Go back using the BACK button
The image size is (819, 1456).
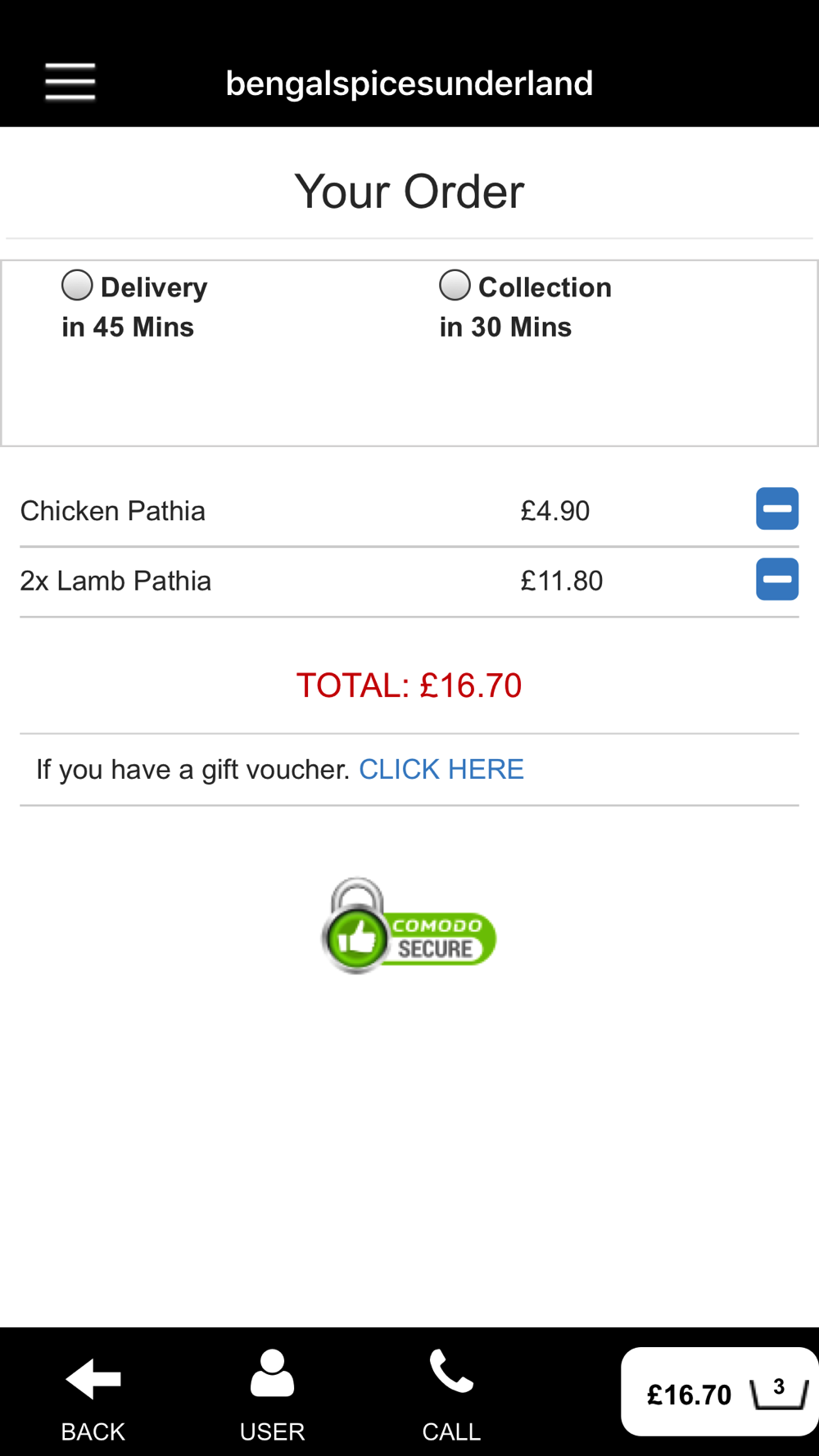point(93,1395)
